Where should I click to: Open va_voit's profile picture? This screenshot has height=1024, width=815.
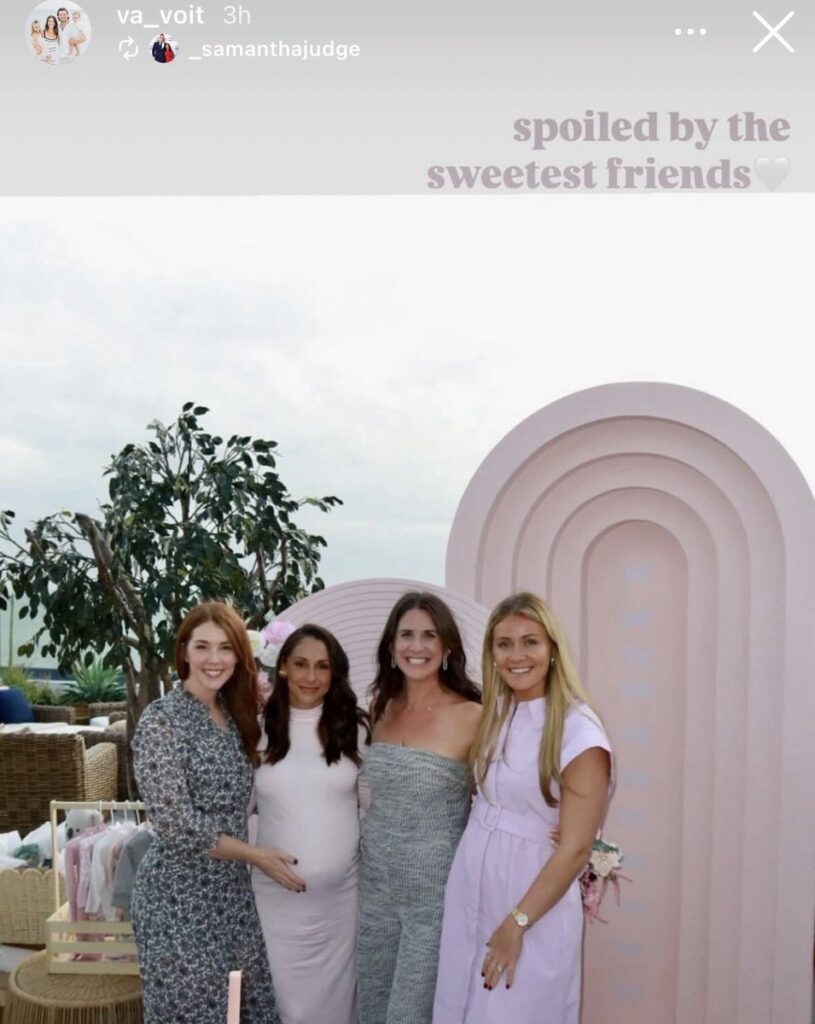[x=57, y=32]
